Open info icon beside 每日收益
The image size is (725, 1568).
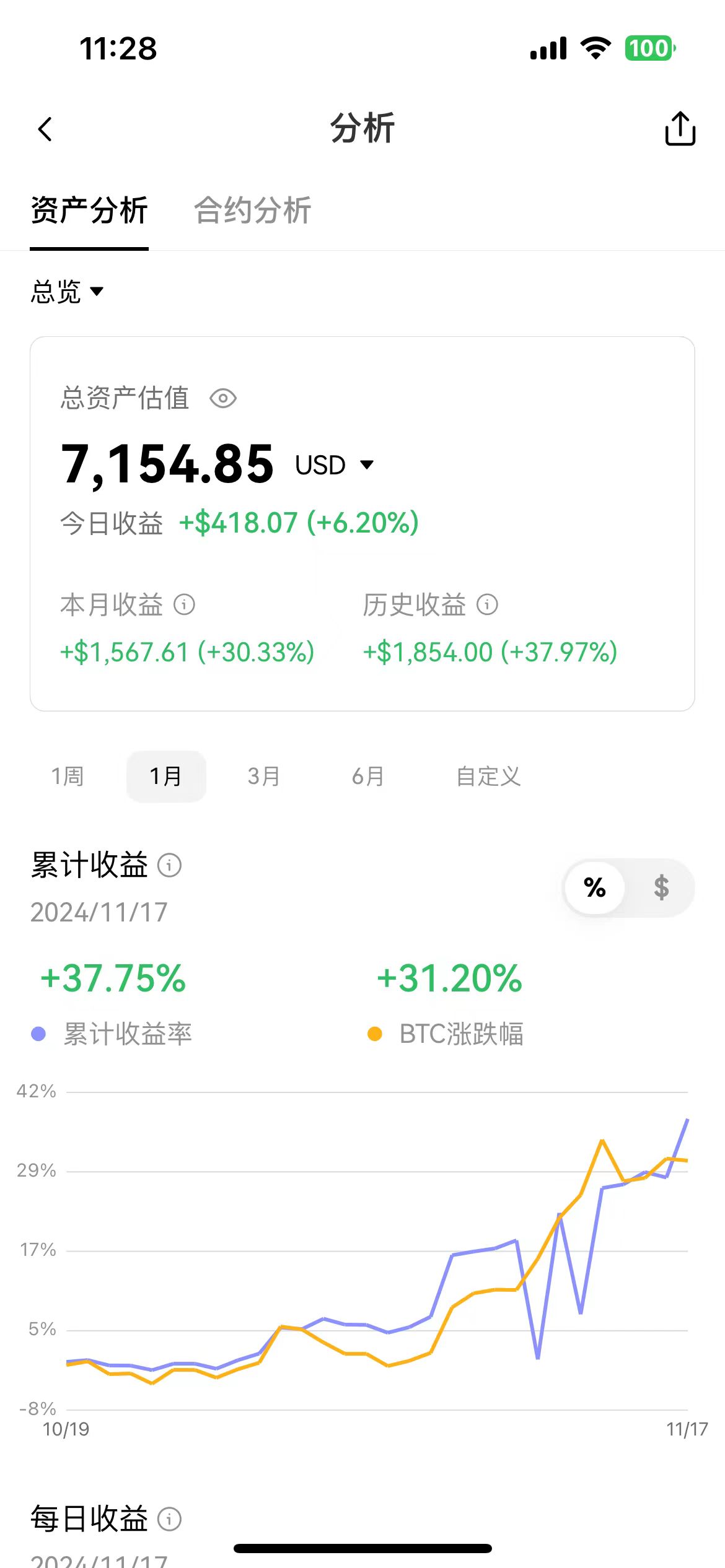pos(169,1519)
